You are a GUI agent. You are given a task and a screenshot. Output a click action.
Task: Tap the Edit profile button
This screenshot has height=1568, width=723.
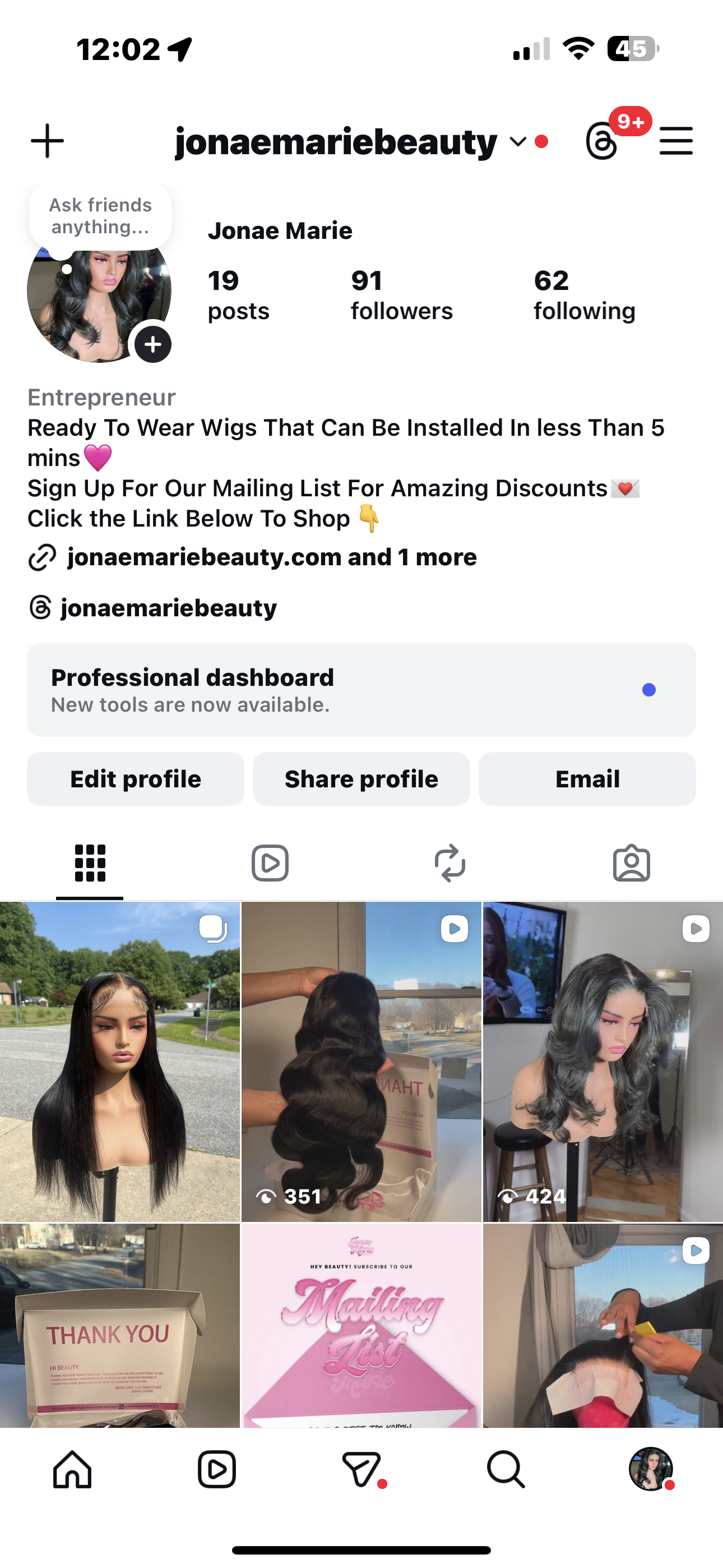coord(135,779)
